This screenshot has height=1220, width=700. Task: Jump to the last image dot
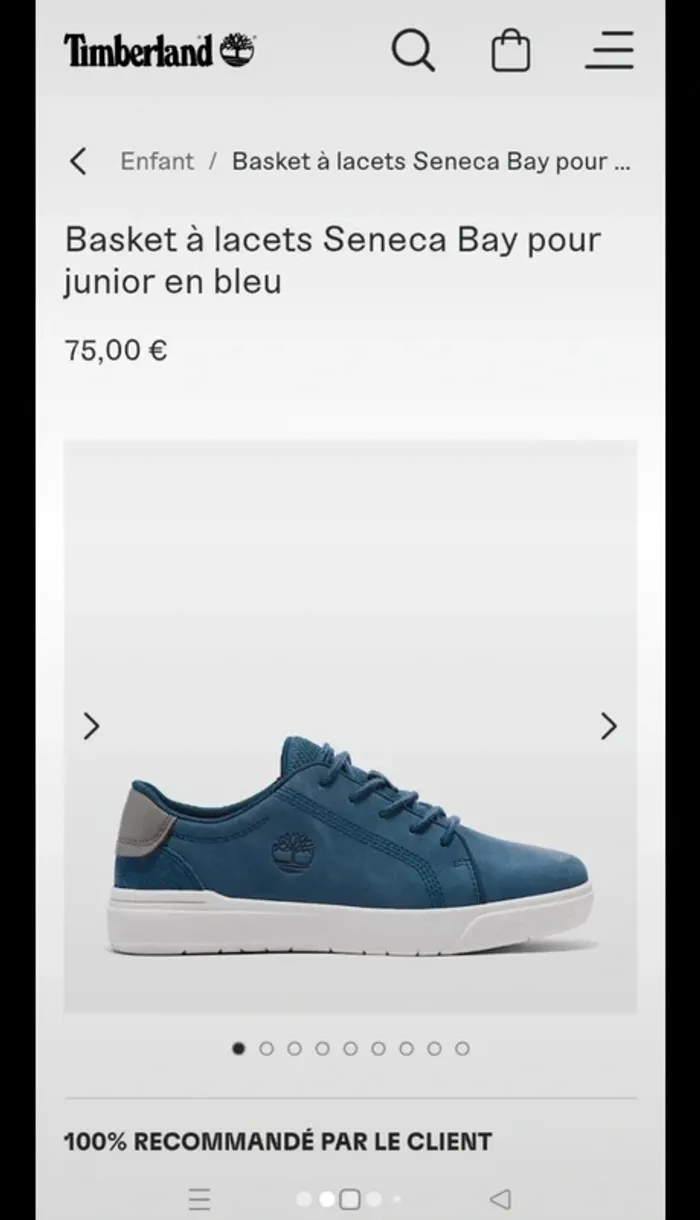pyautogui.click(x=462, y=1049)
